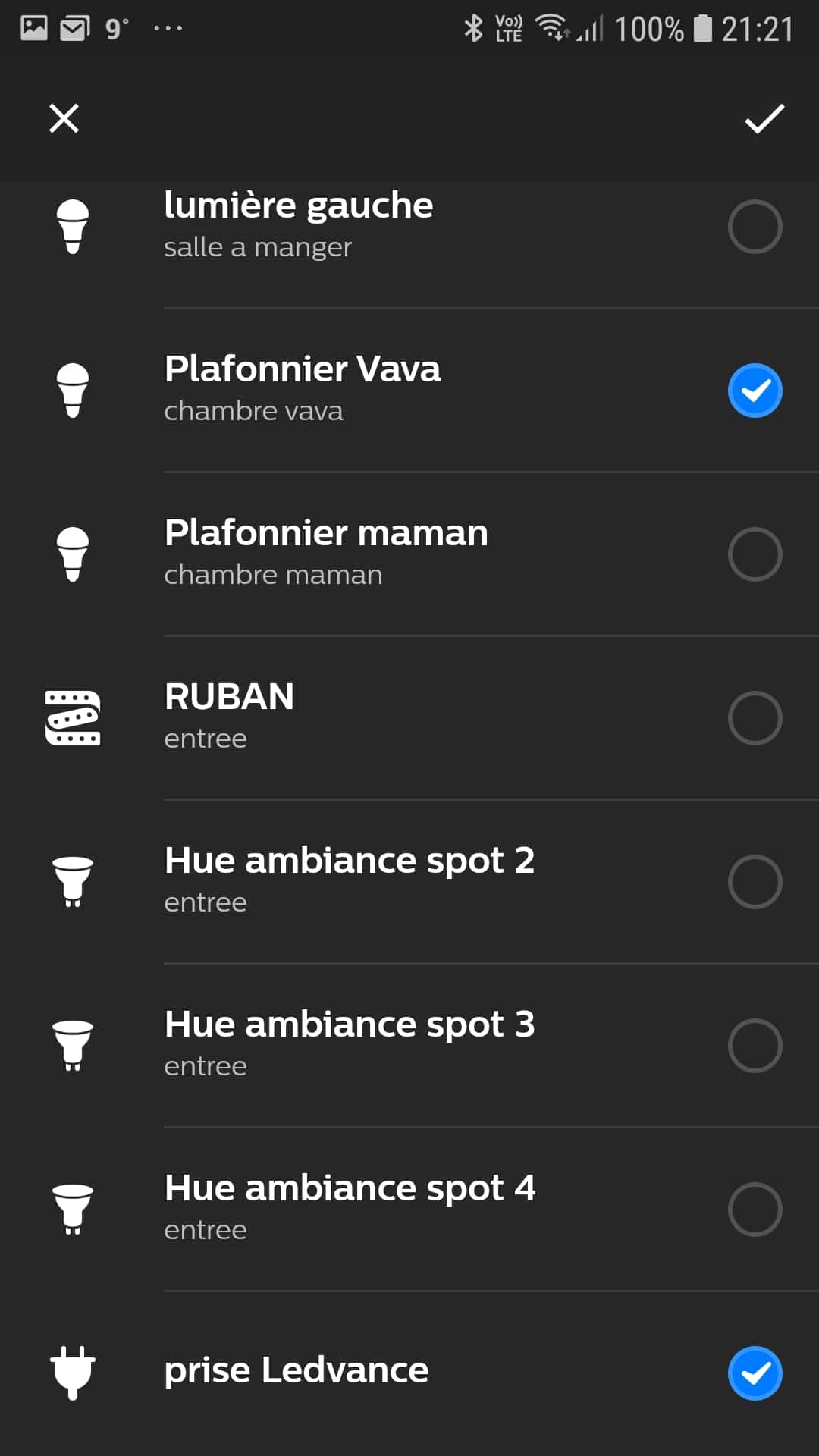Viewport: 819px width, 1456px height.
Task: Uncheck prise Ledvance plug
Action: click(x=755, y=1373)
